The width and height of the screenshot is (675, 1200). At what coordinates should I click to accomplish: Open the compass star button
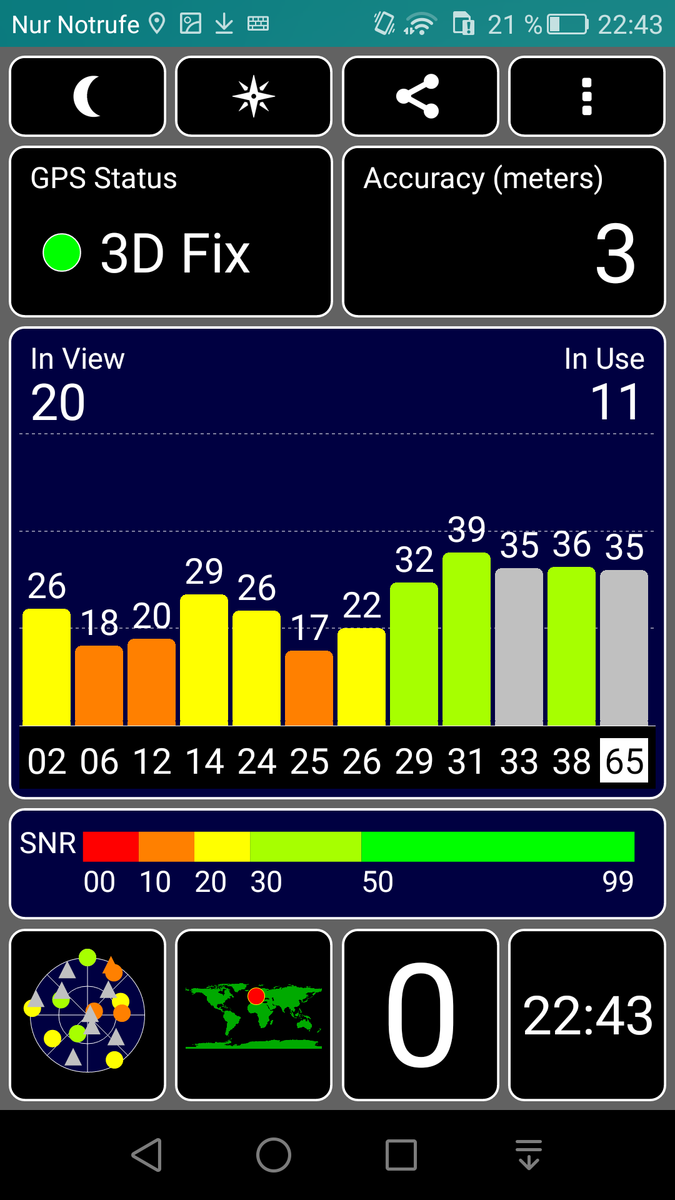[254, 96]
